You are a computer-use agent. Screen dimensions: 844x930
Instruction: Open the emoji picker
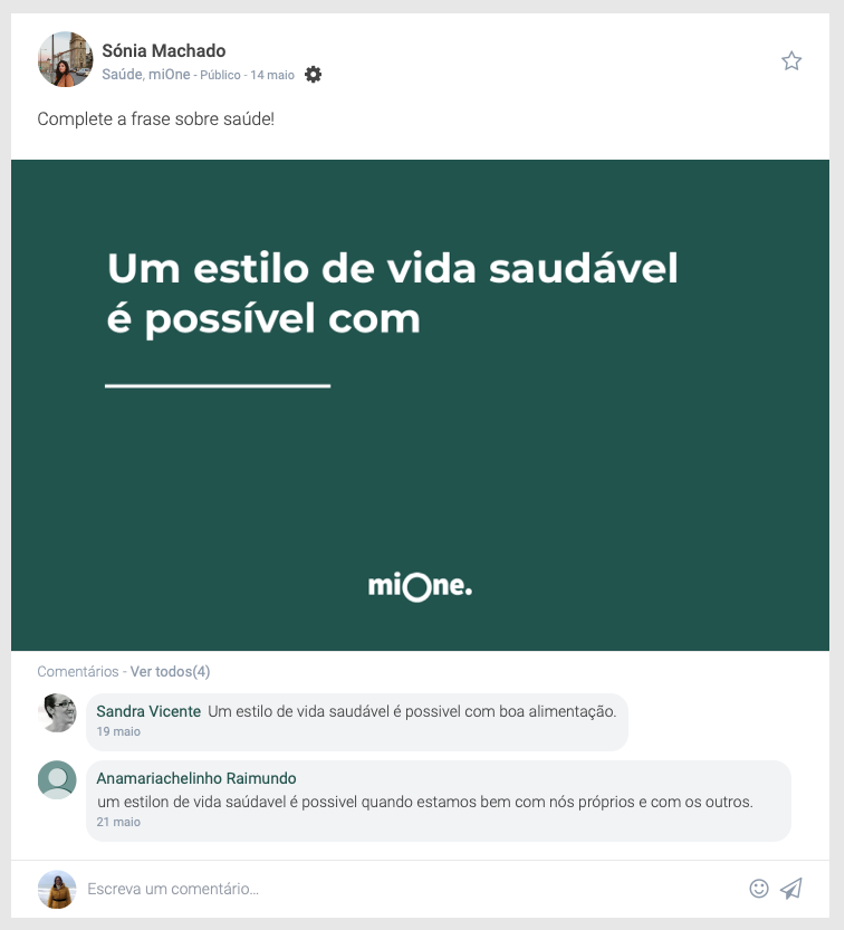click(759, 888)
